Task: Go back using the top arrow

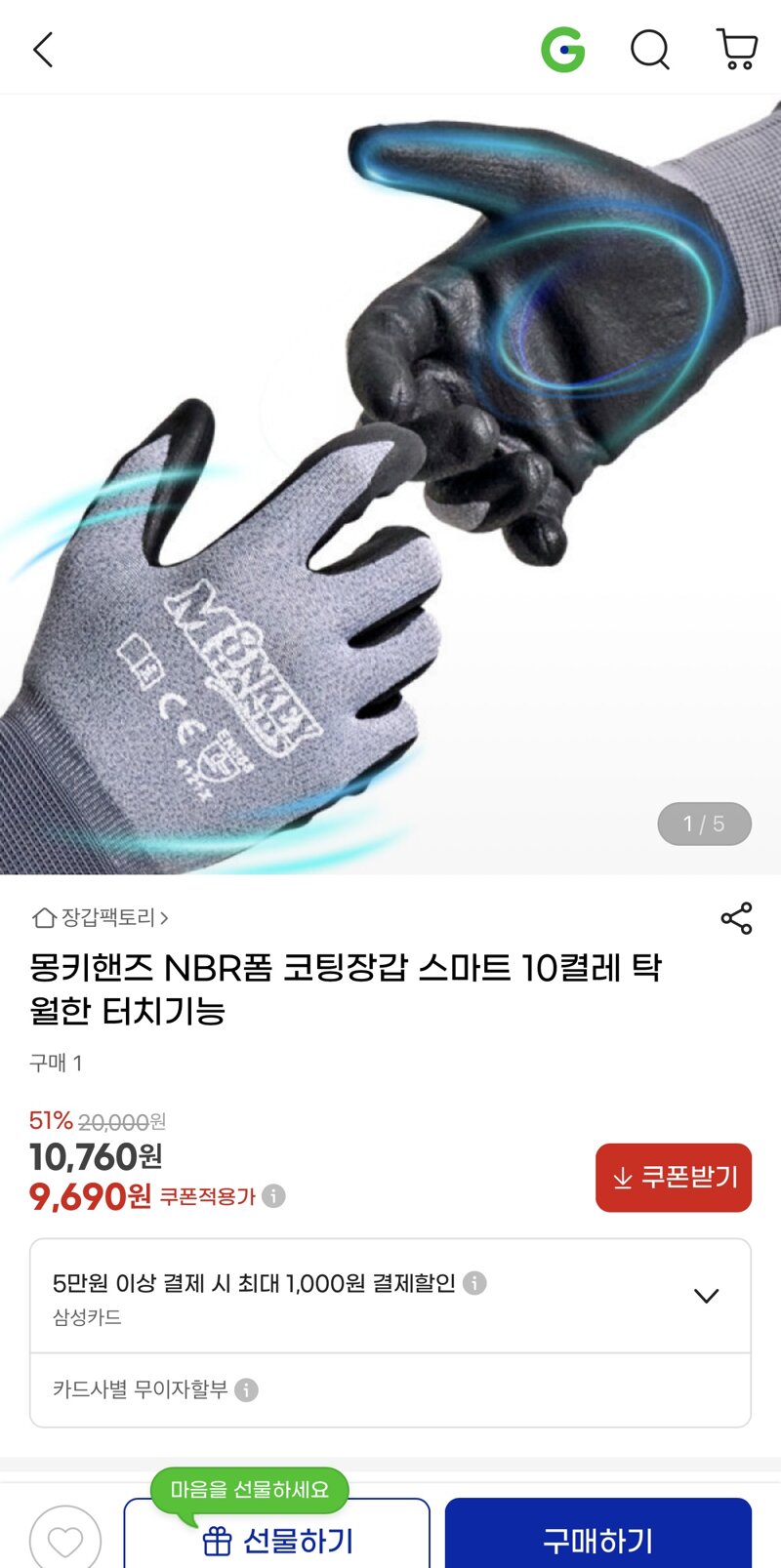Action: pos(43,50)
